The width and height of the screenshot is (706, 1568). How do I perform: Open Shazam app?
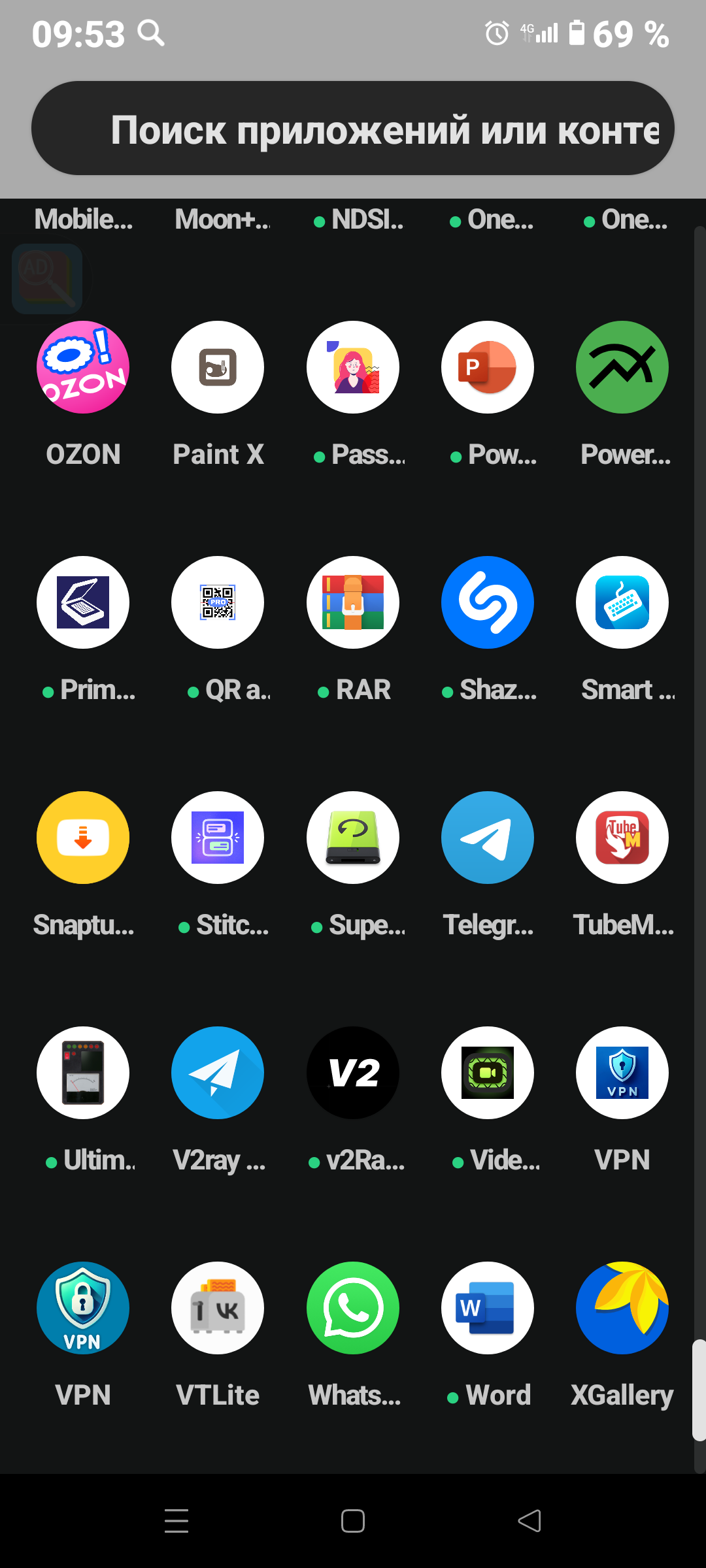[x=488, y=602]
